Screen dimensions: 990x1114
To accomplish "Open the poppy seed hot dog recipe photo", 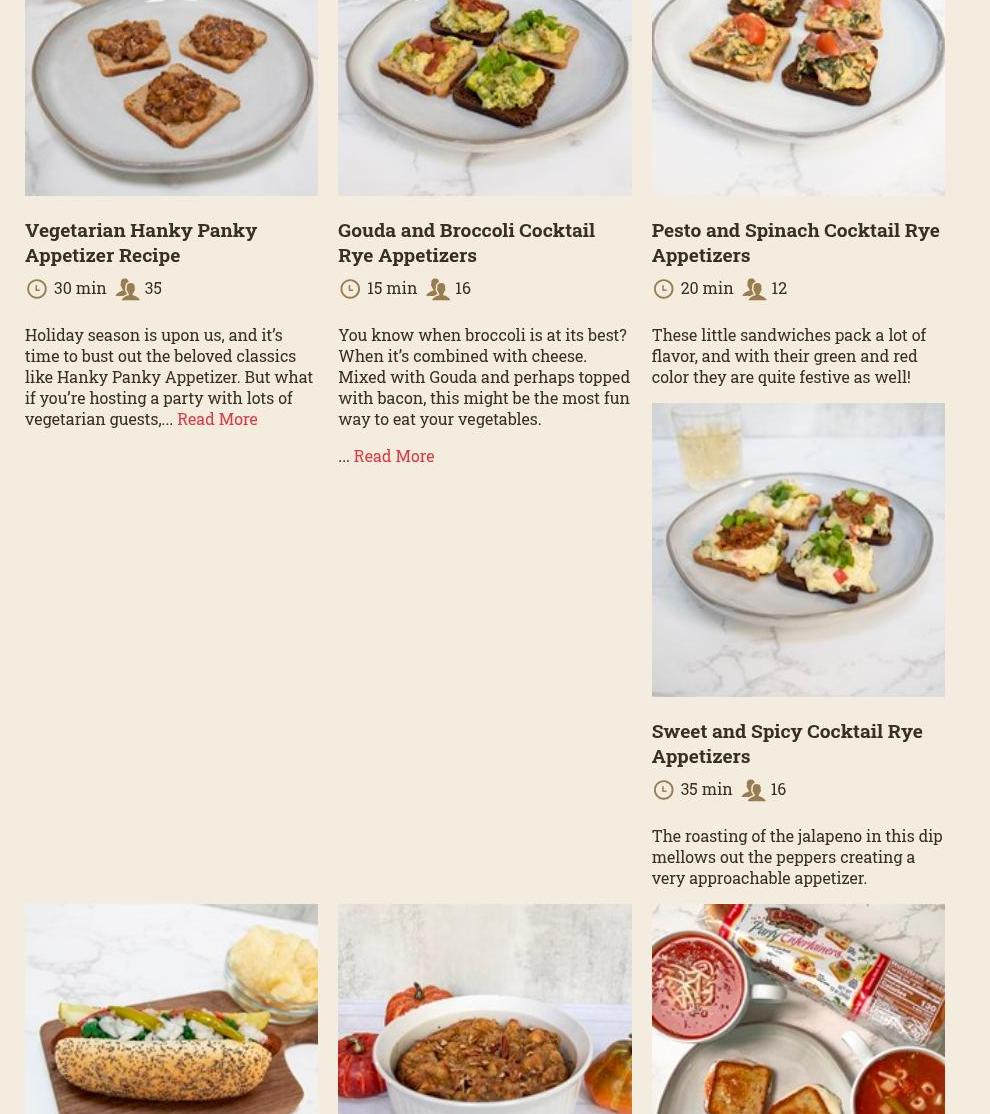I will [x=171, y=1010].
